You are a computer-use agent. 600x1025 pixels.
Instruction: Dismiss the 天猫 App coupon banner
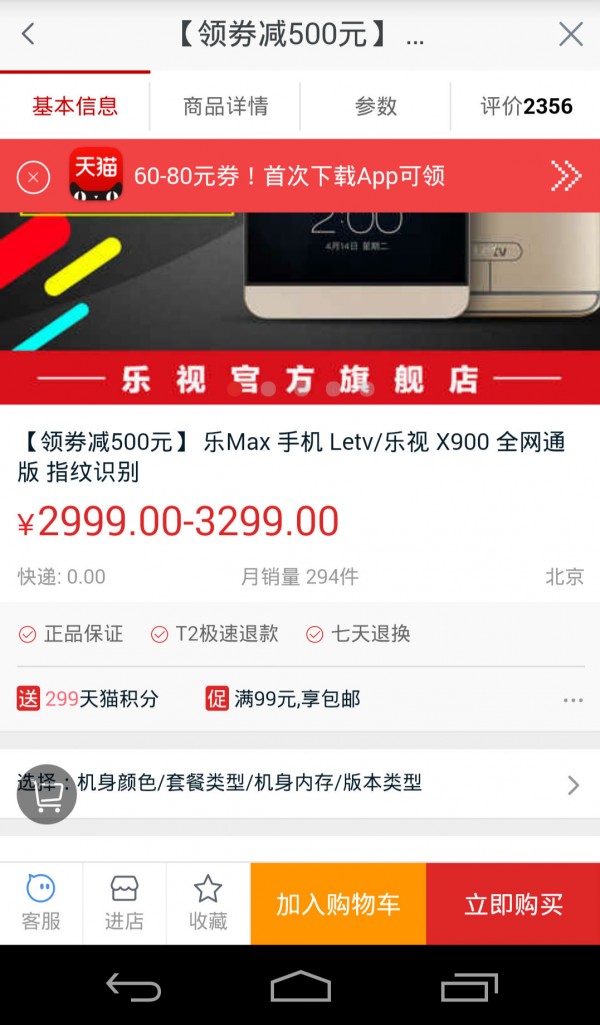pyautogui.click(x=33, y=178)
